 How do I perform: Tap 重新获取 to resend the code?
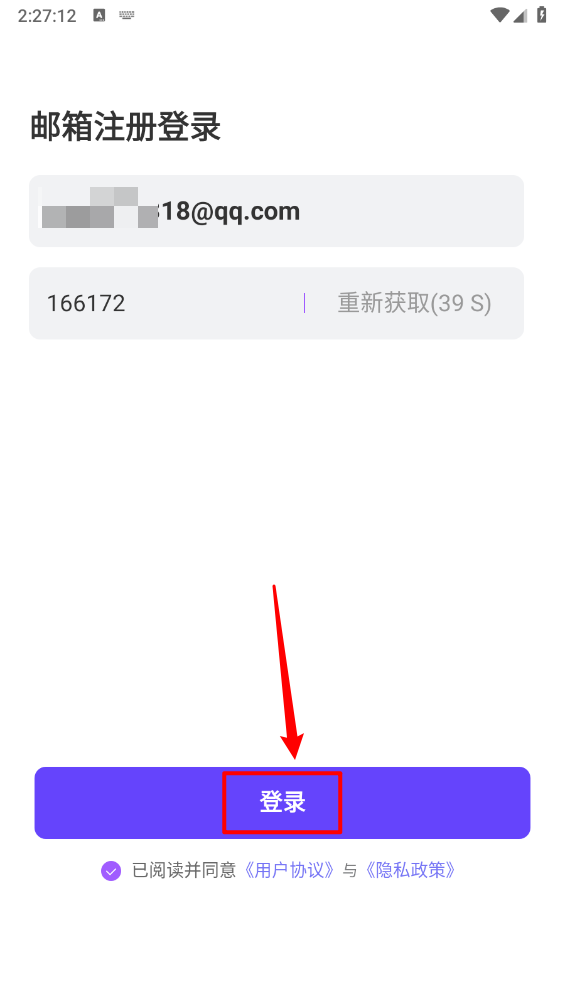414,303
